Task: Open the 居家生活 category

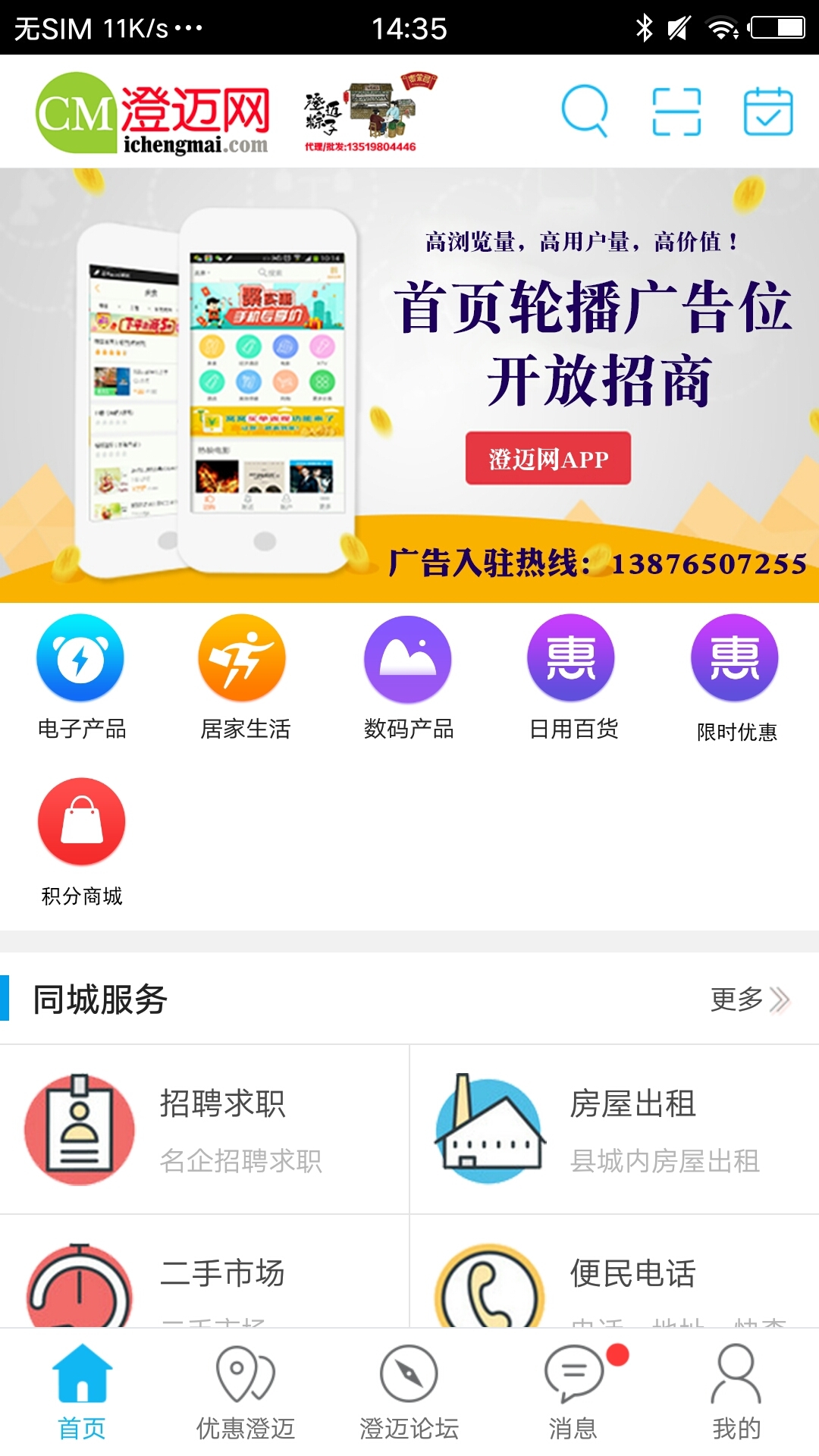Action: [x=244, y=676]
